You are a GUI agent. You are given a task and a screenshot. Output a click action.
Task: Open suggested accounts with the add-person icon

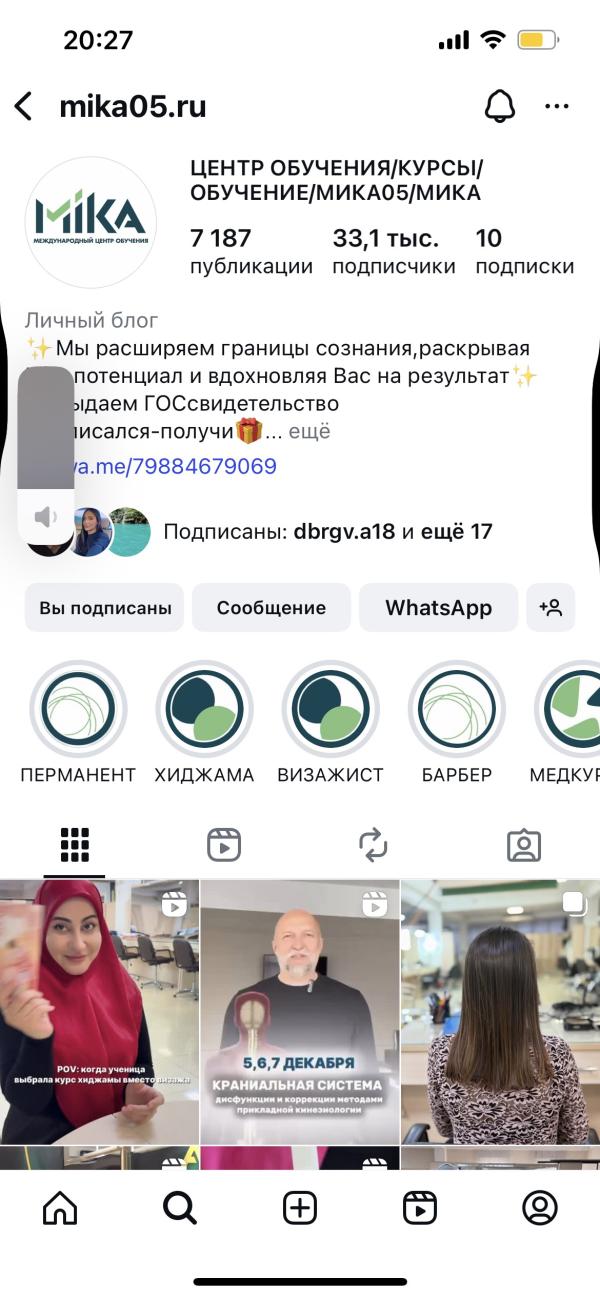(x=550, y=608)
